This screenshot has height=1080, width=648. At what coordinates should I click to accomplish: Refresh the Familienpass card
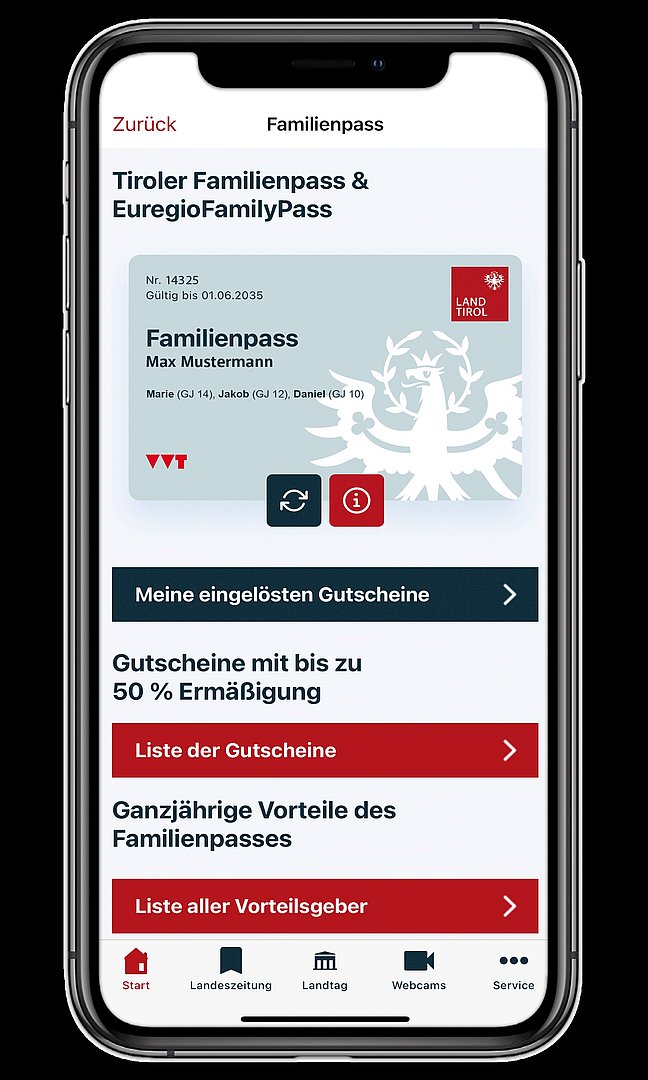(294, 501)
